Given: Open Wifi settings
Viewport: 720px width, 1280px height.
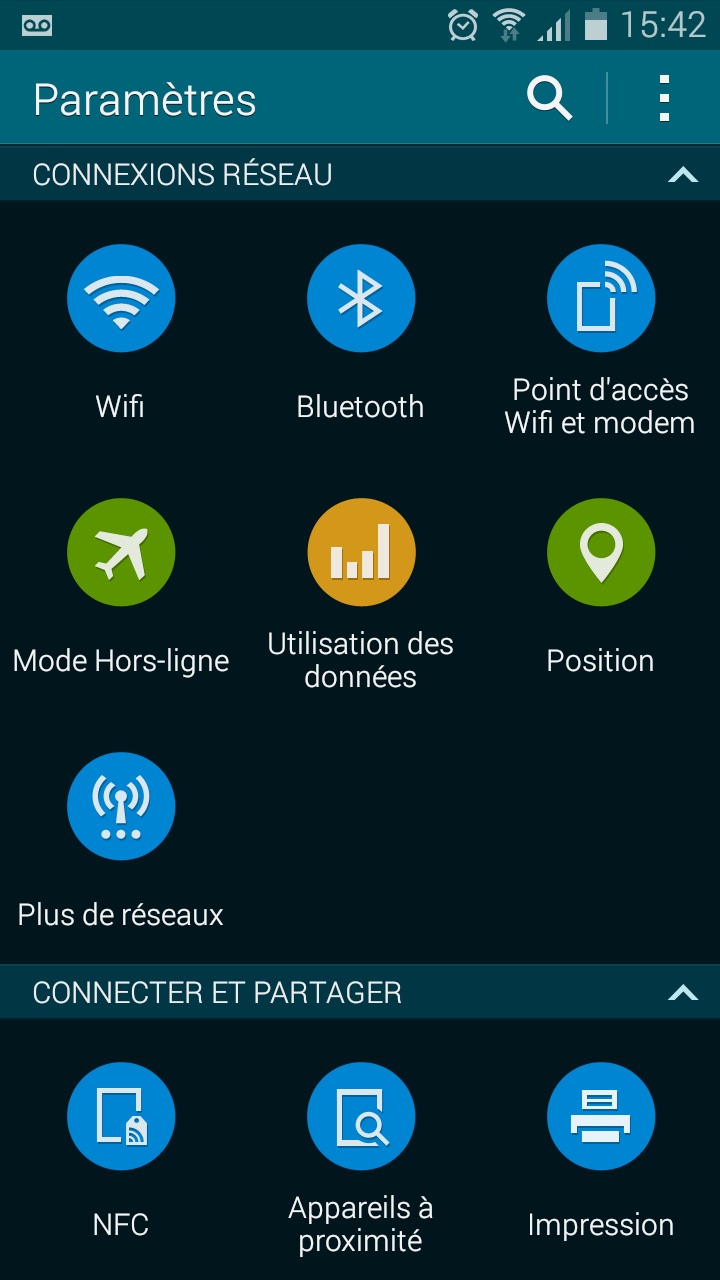Looking at the screenshot, I should (x=121, y=299).
